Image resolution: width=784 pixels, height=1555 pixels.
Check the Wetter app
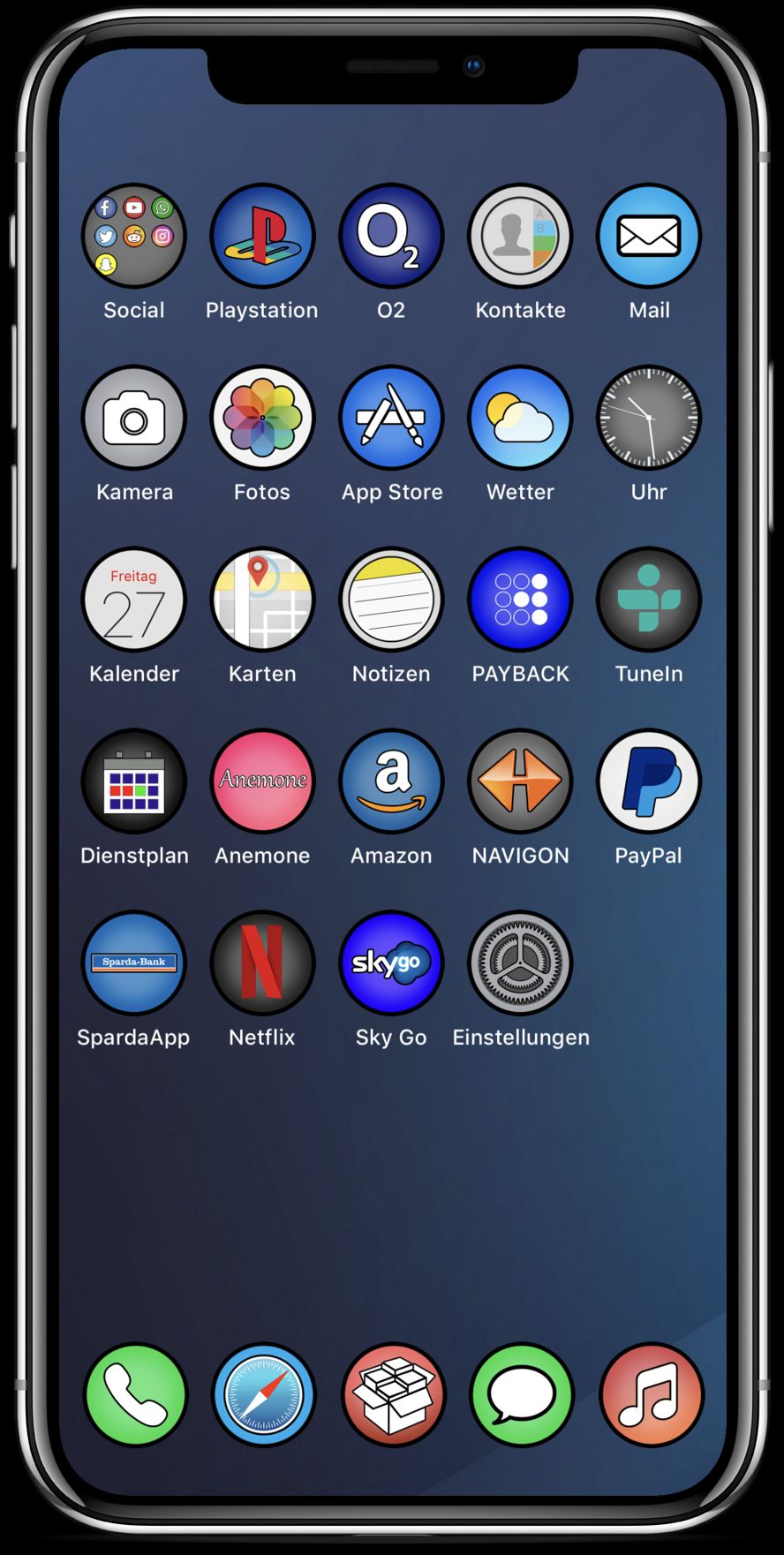(x=520, y=418)
